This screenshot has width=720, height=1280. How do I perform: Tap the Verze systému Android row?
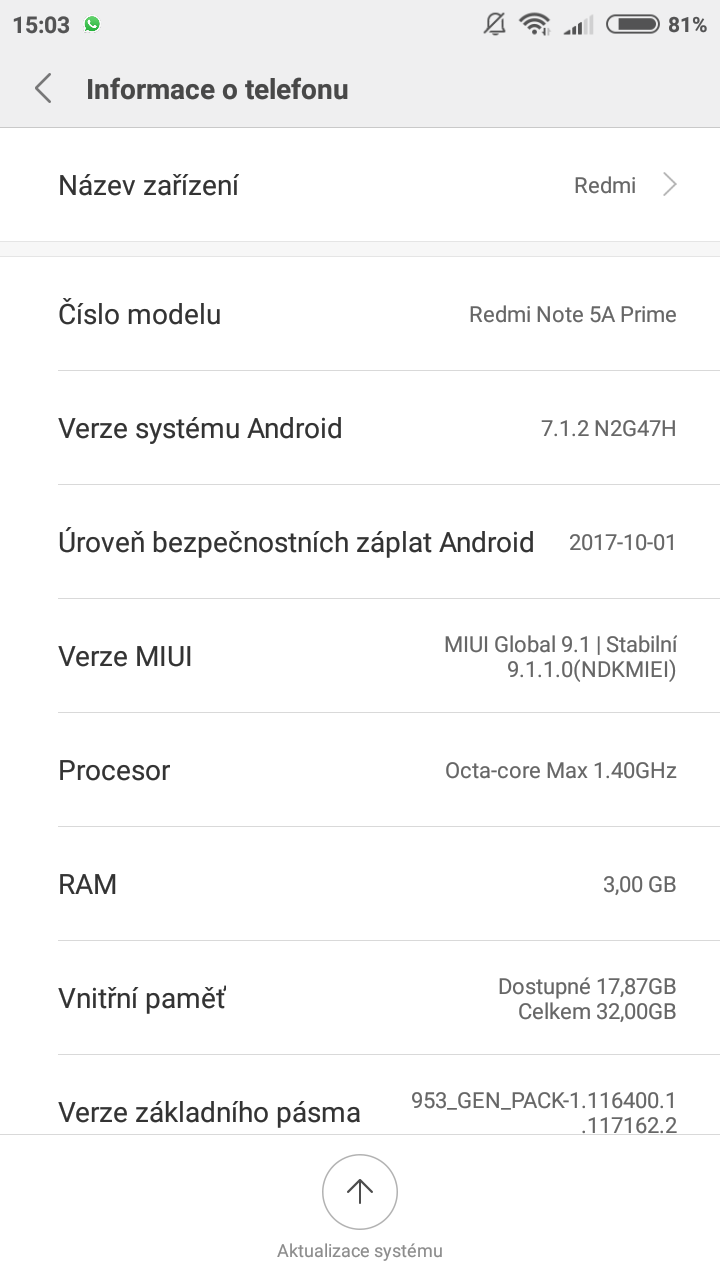point(360,428)
